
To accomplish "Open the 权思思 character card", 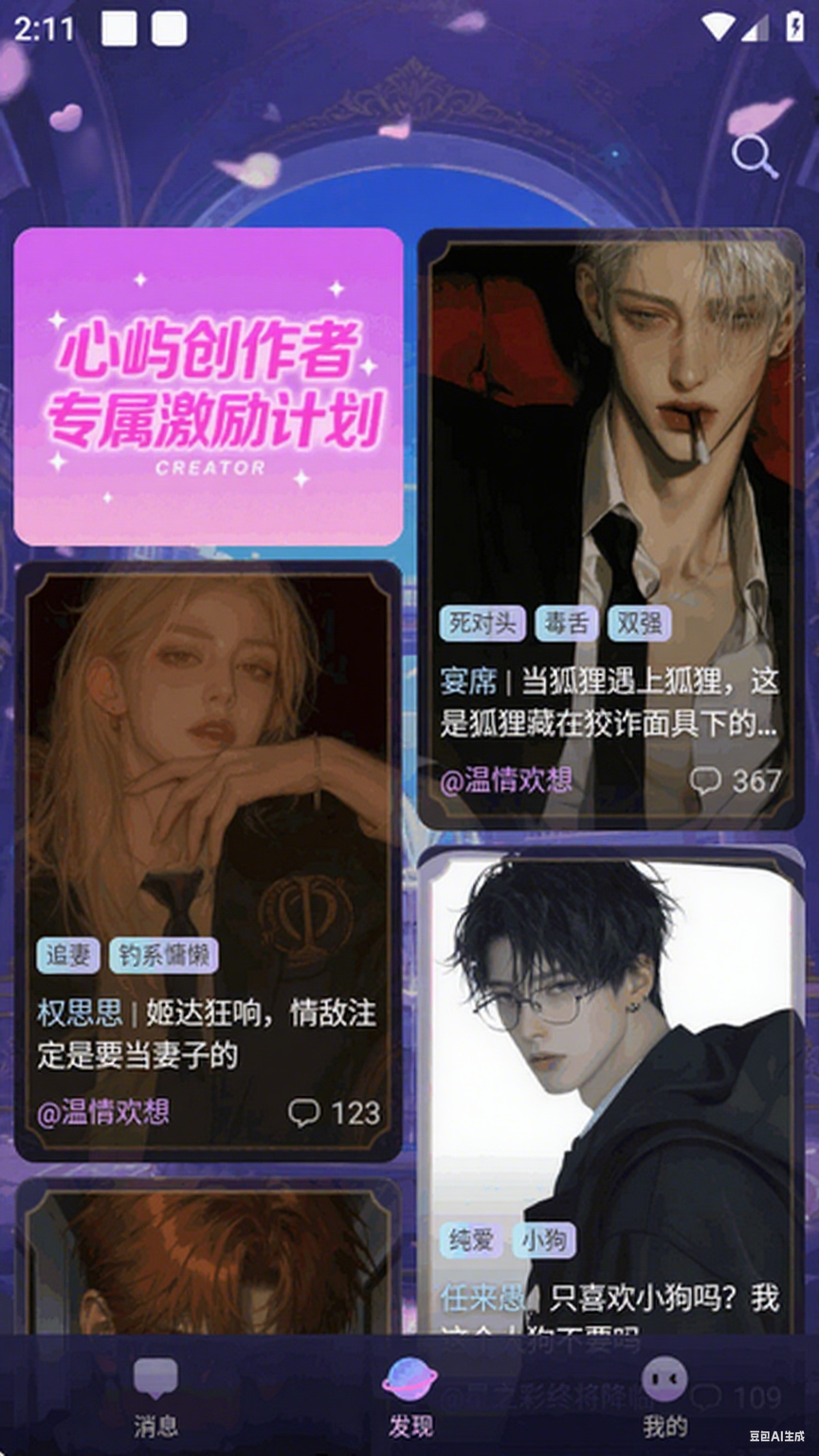I will coord(209,860).
